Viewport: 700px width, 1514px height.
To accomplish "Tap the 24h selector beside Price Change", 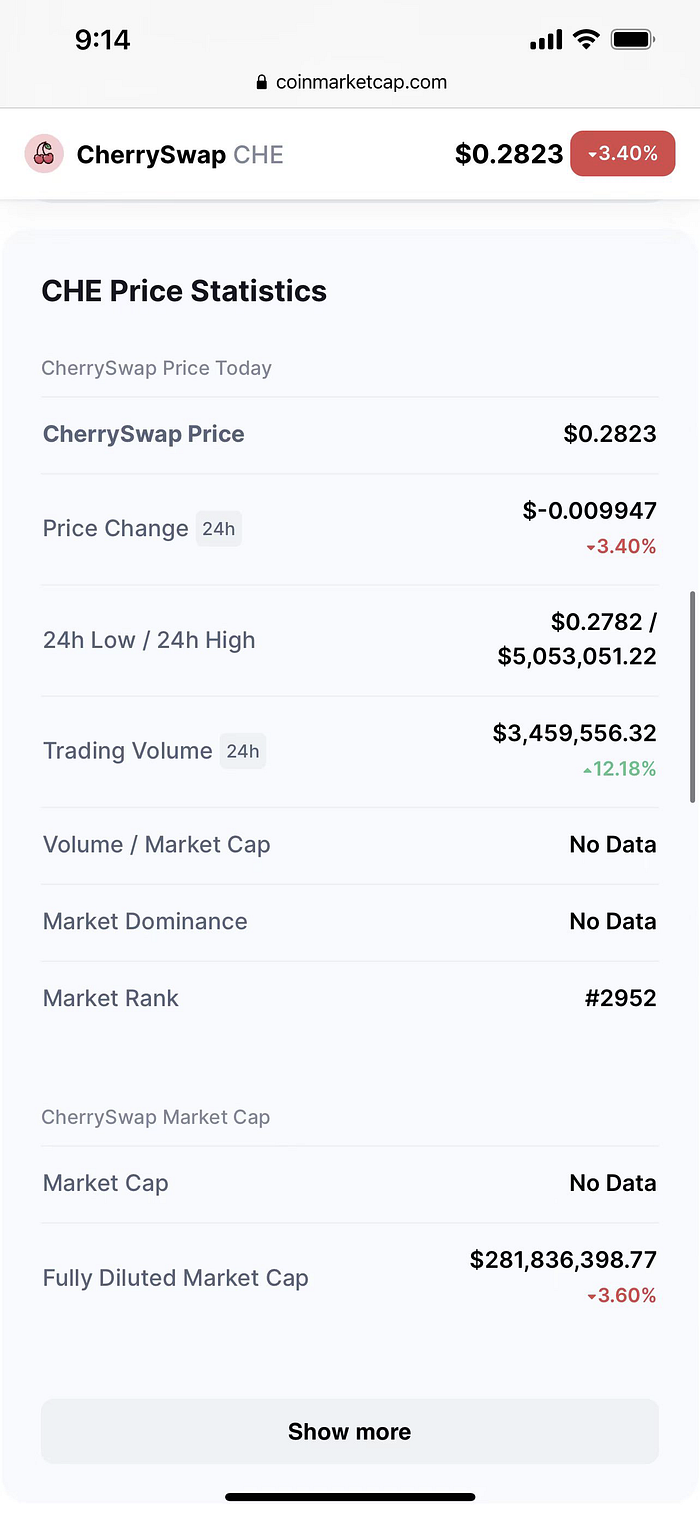I will coord(218,529).
